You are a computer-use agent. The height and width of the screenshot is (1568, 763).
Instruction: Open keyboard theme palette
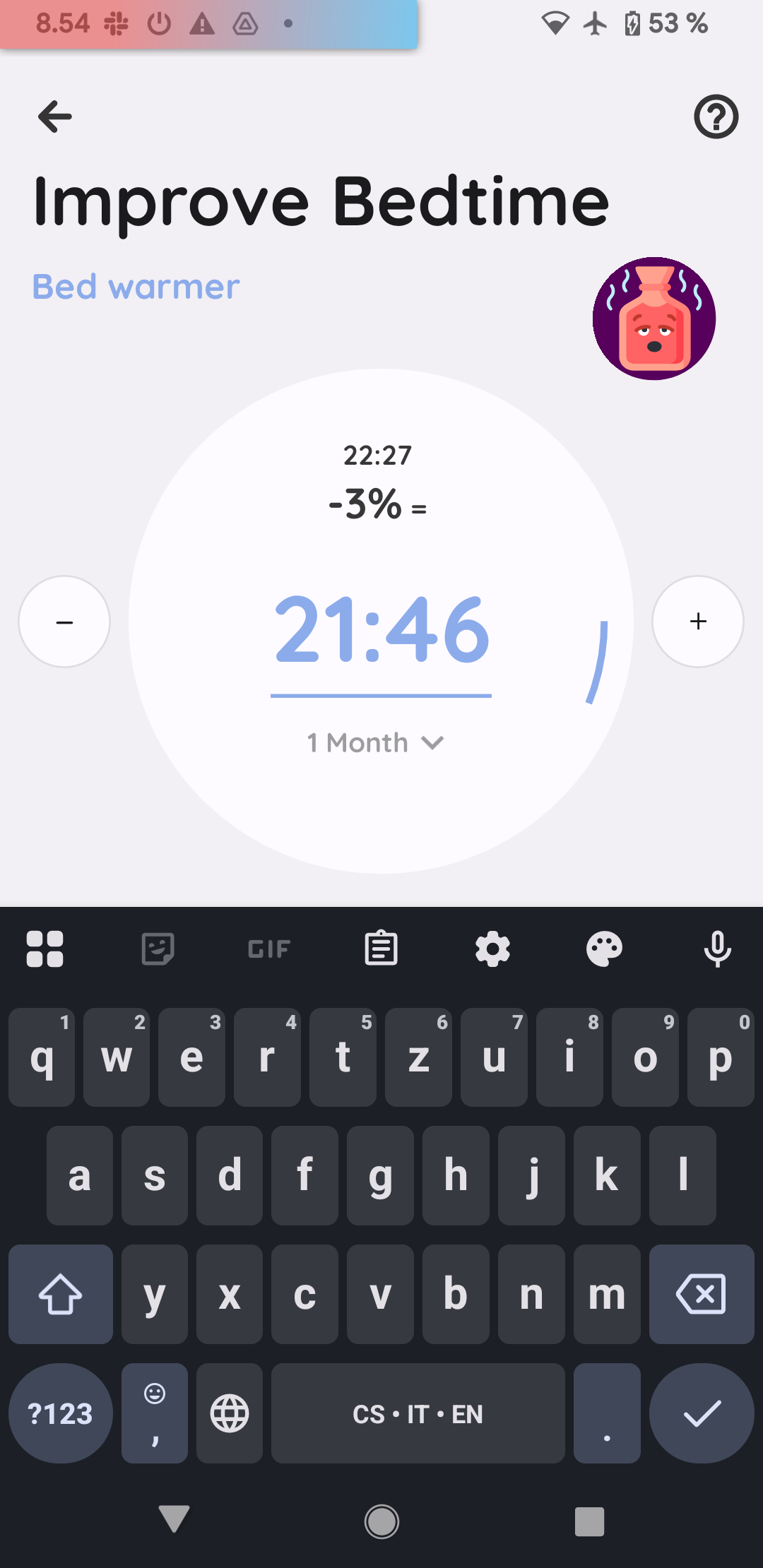point(605,949)
